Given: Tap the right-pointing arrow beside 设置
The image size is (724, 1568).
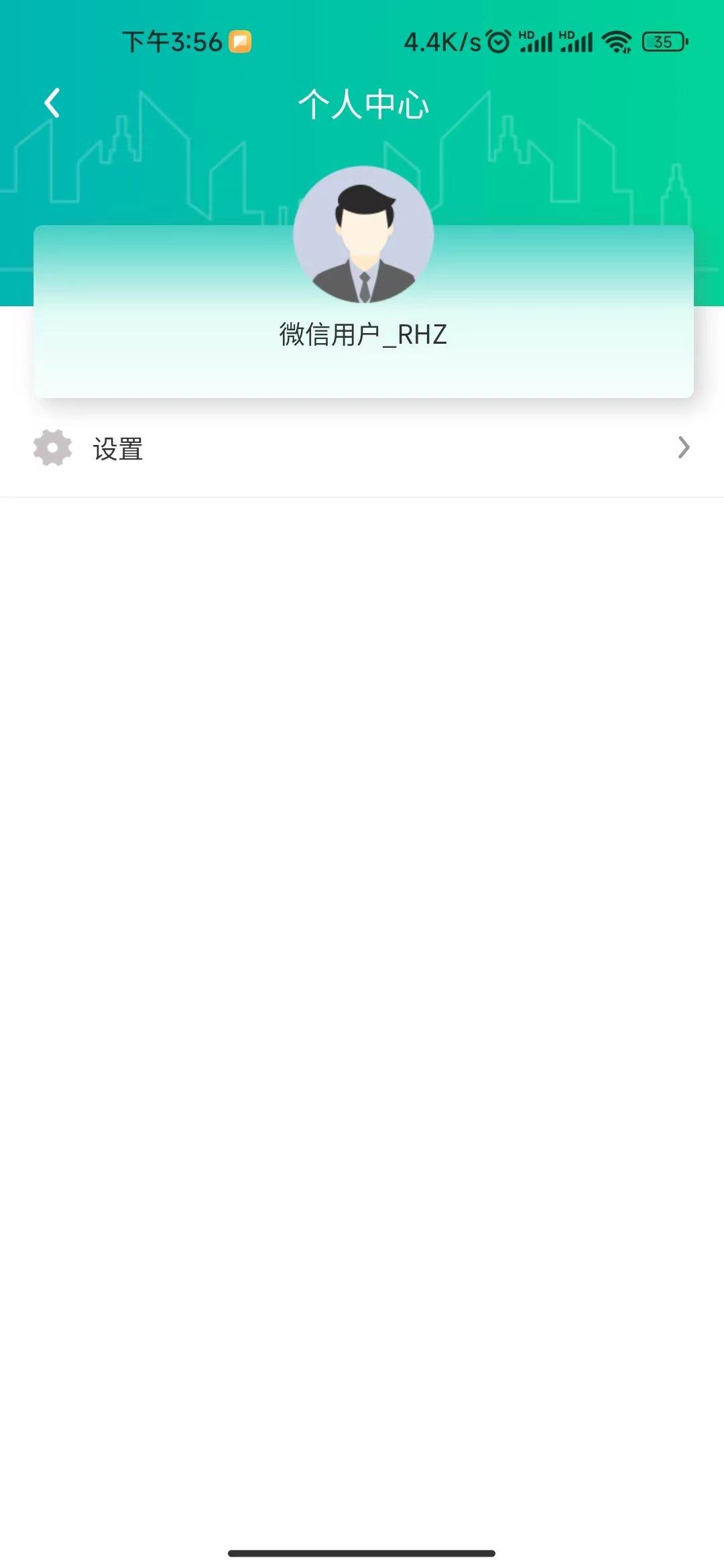Looking at the screenshot, I should (683, 448).
